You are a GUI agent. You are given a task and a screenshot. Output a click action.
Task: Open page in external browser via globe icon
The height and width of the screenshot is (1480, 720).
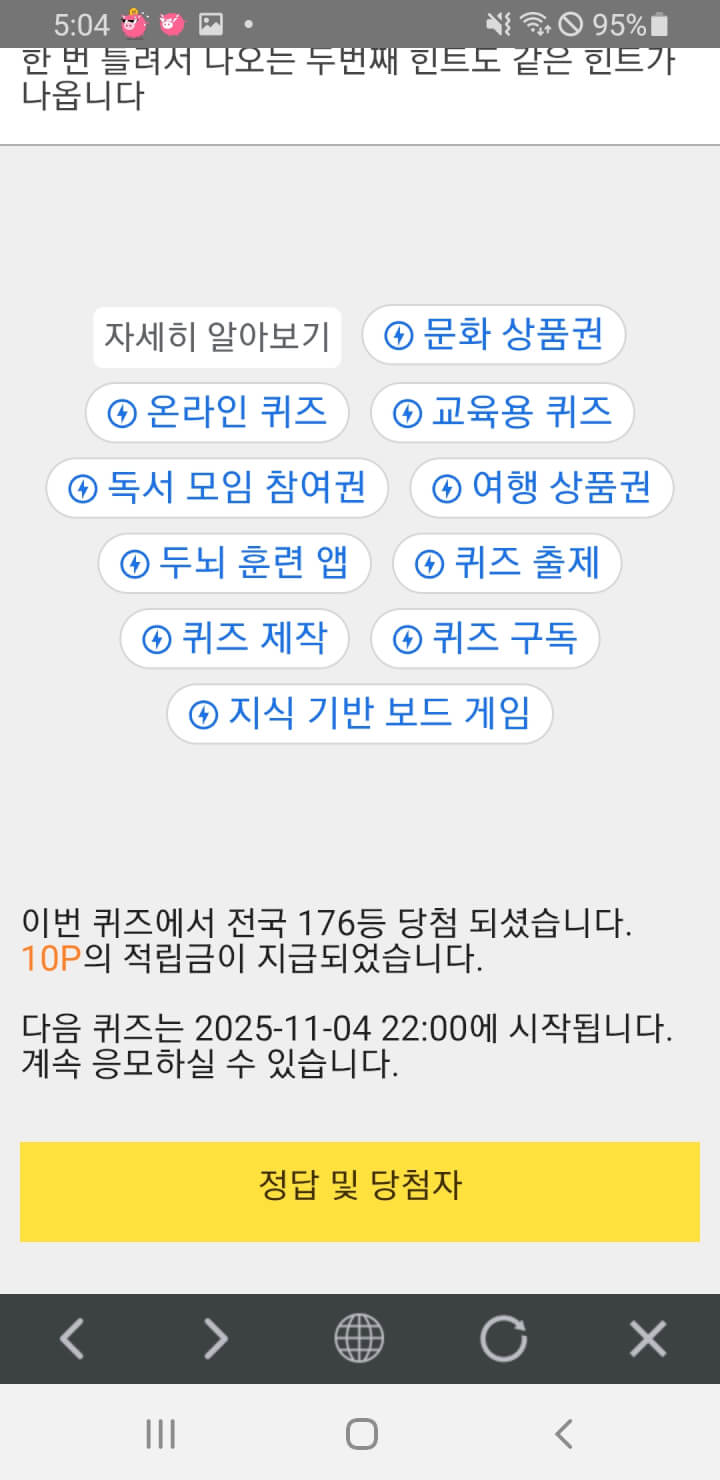coord(359,1339)
